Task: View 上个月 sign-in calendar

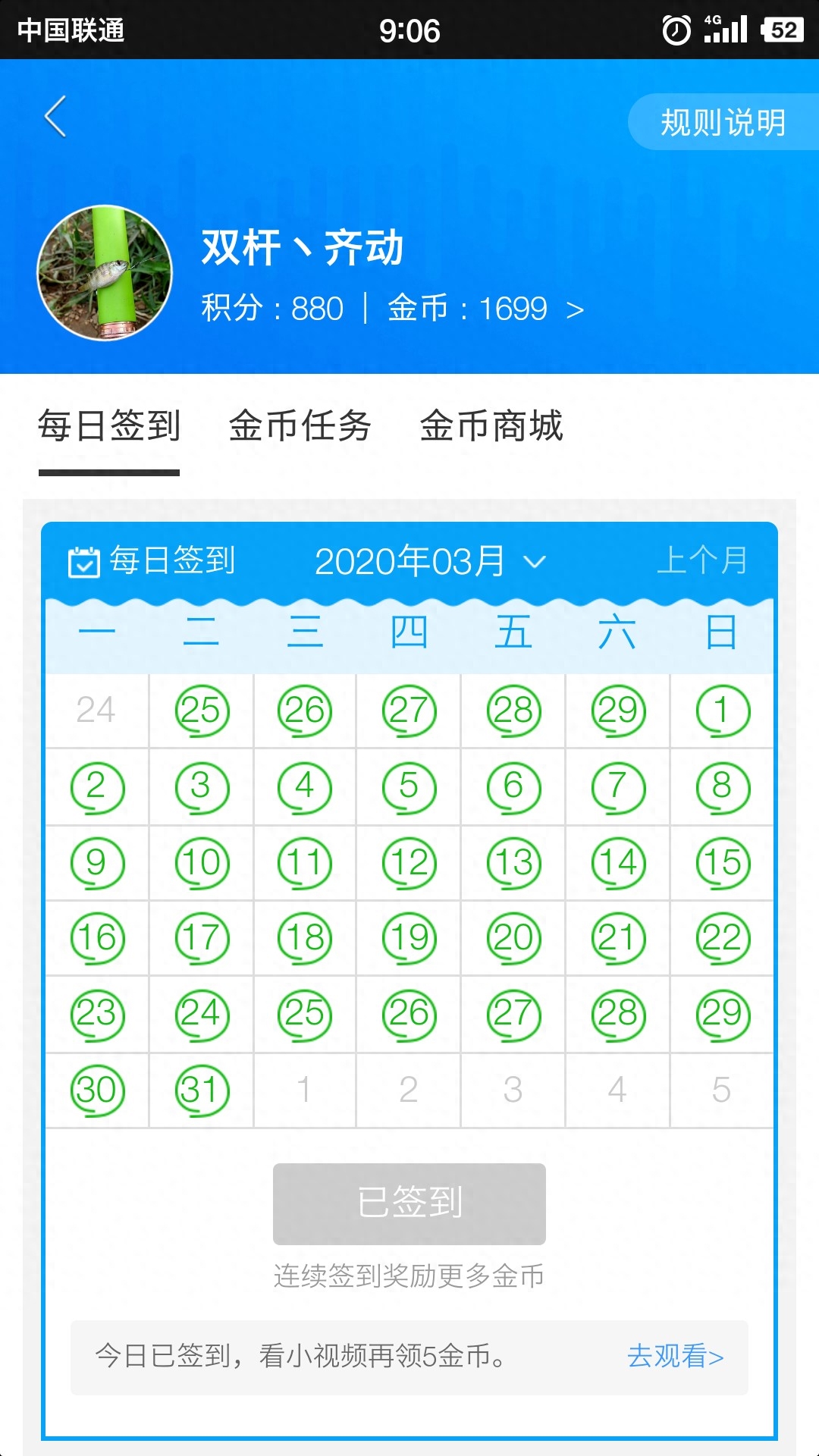Action: click(x=702, y=561)
